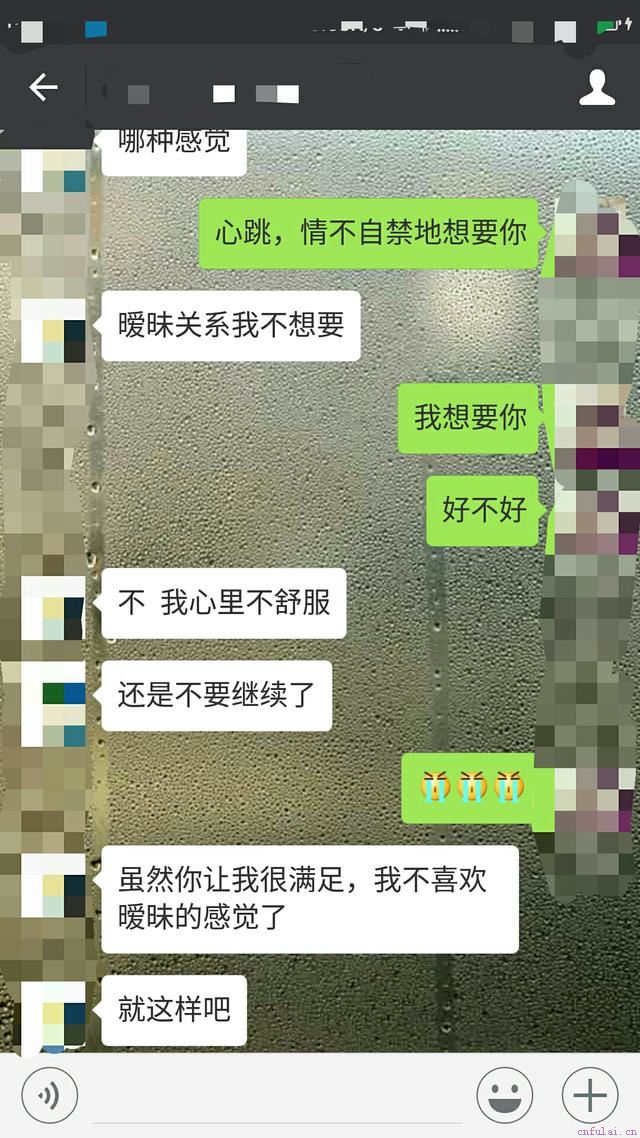Open the chat info profile icon

[x=597, y=88]
